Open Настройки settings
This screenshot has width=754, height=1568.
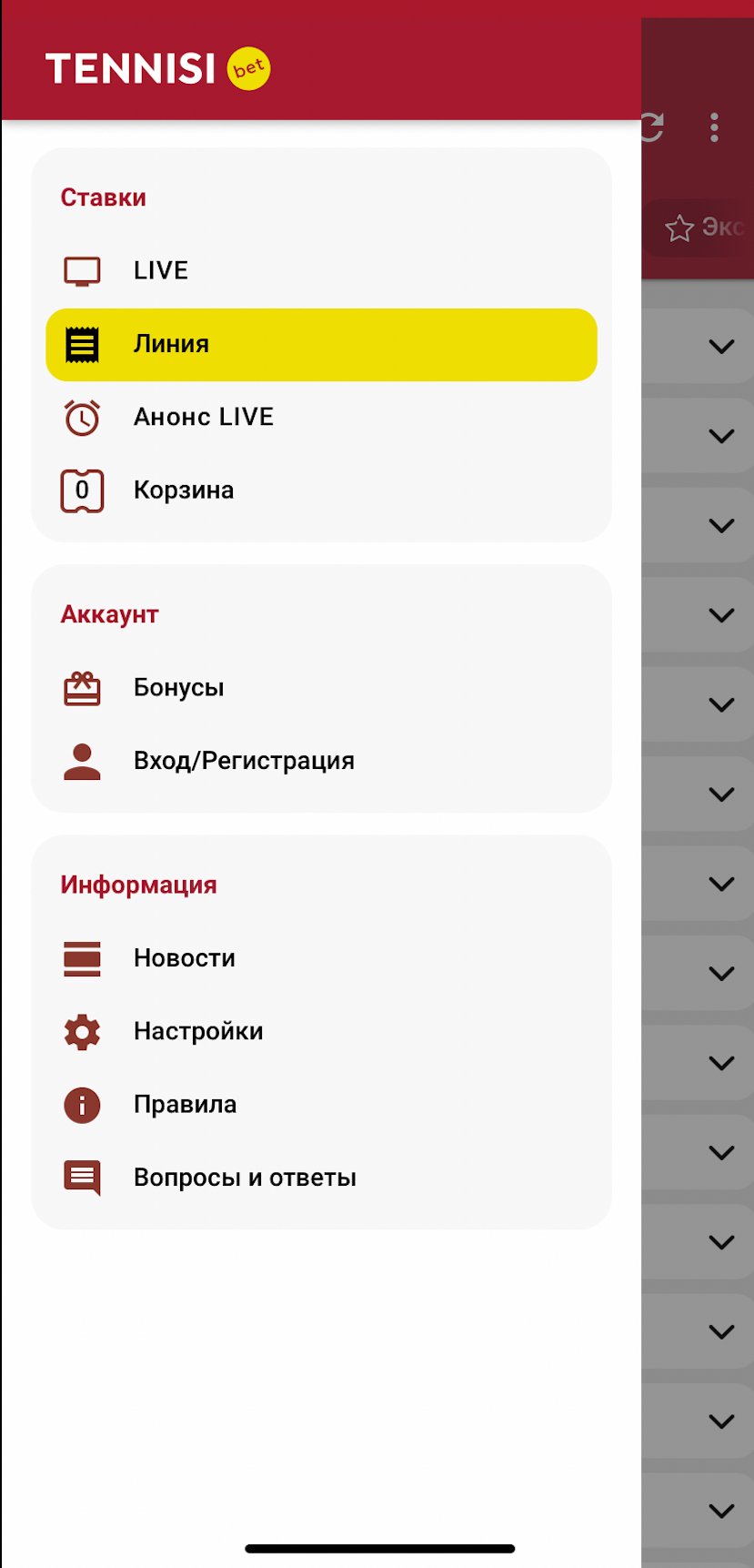point(197,1032)
